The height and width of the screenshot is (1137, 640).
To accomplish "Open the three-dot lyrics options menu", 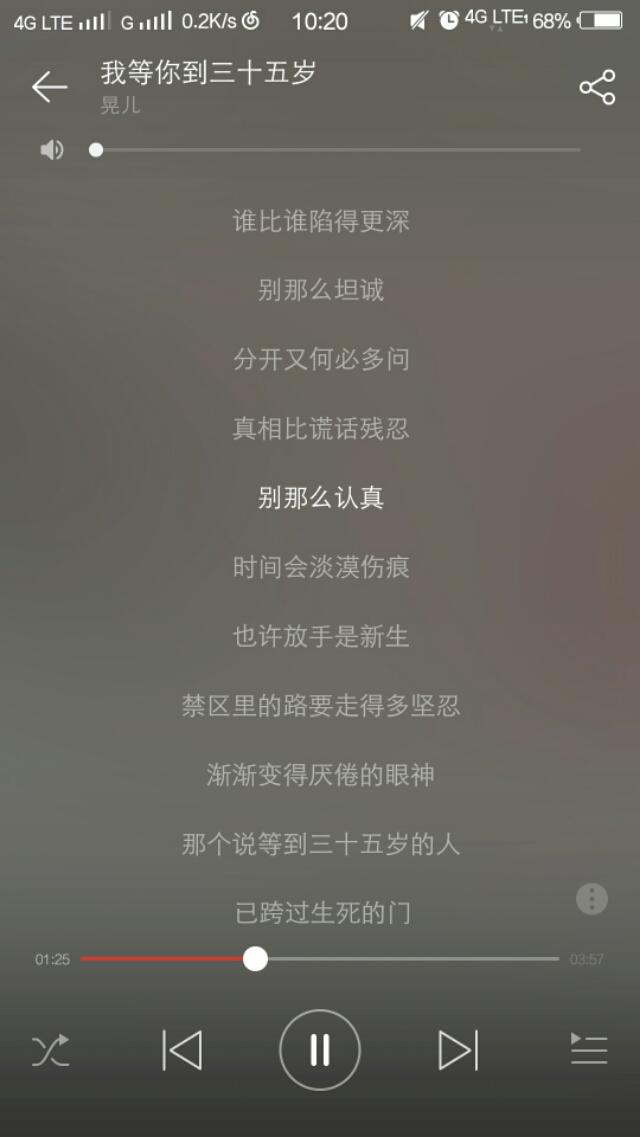I will [592, 899].
